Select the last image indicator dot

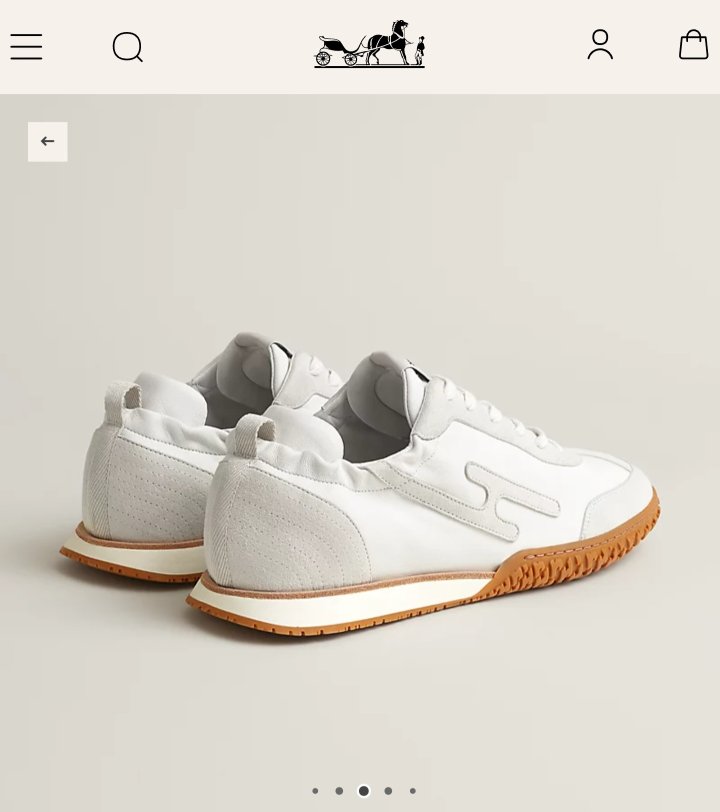[412, 791]
